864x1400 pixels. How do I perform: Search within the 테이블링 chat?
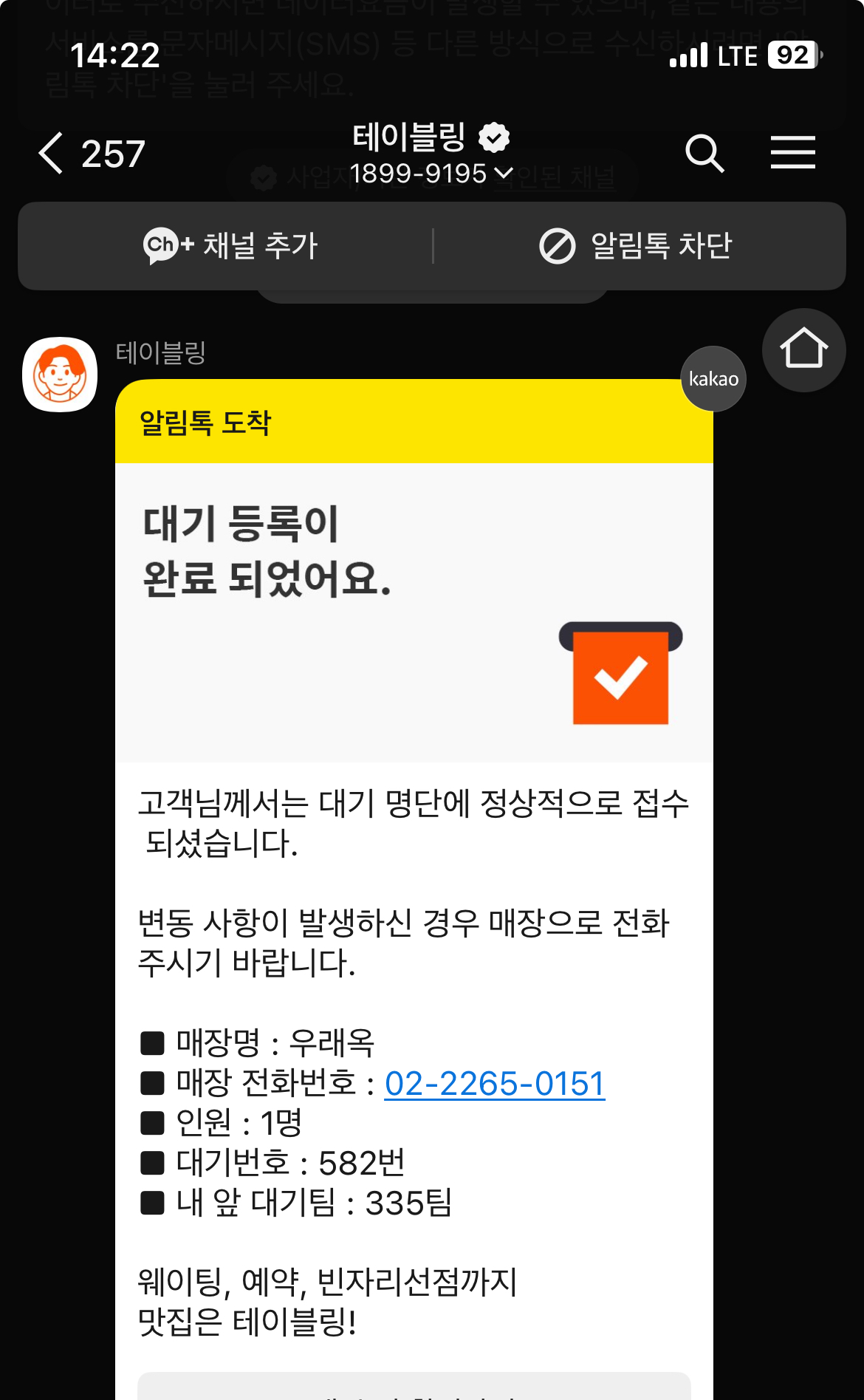pos(704,154)
